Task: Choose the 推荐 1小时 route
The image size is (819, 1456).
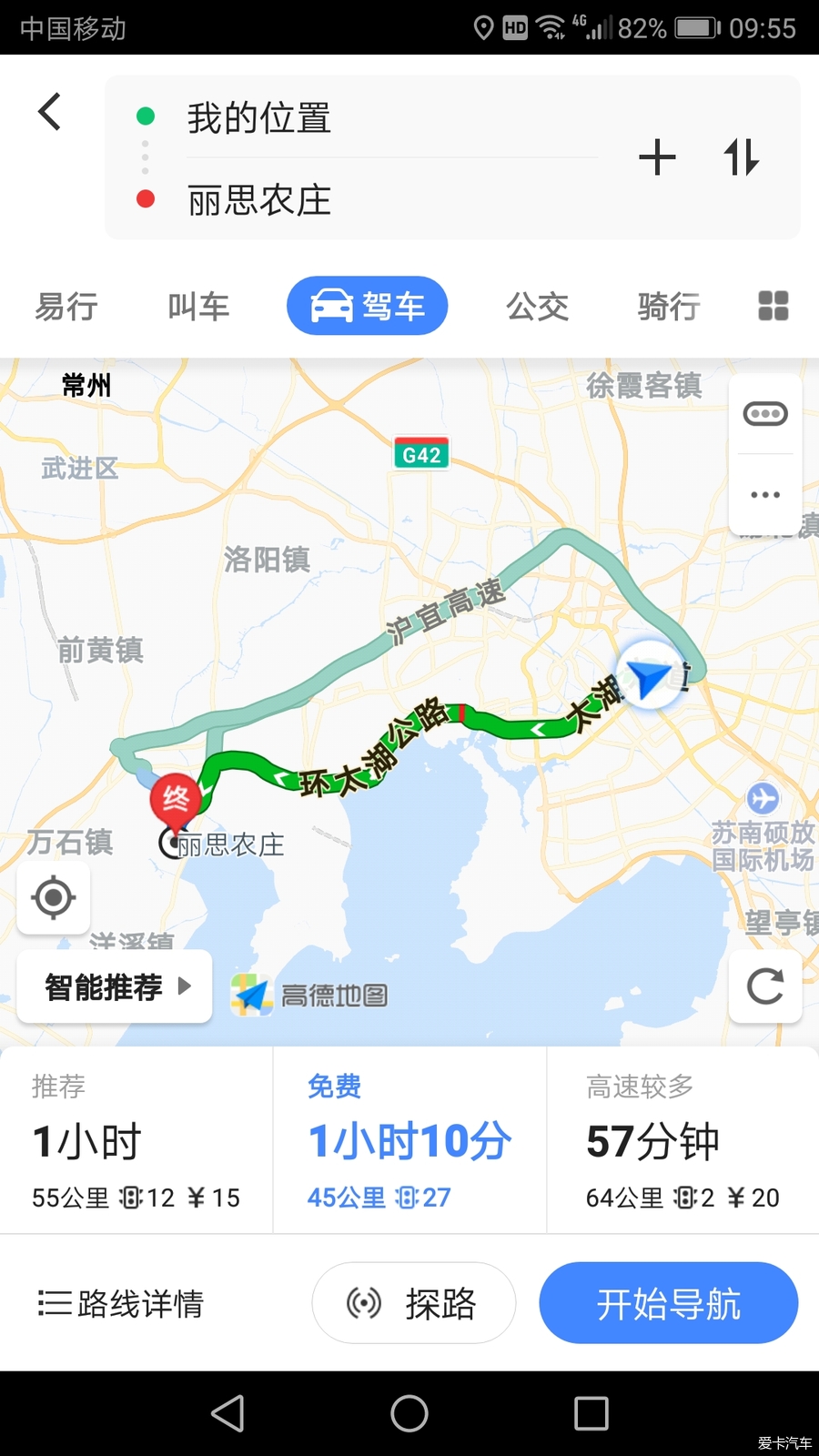Action: tap(136, 1142)
